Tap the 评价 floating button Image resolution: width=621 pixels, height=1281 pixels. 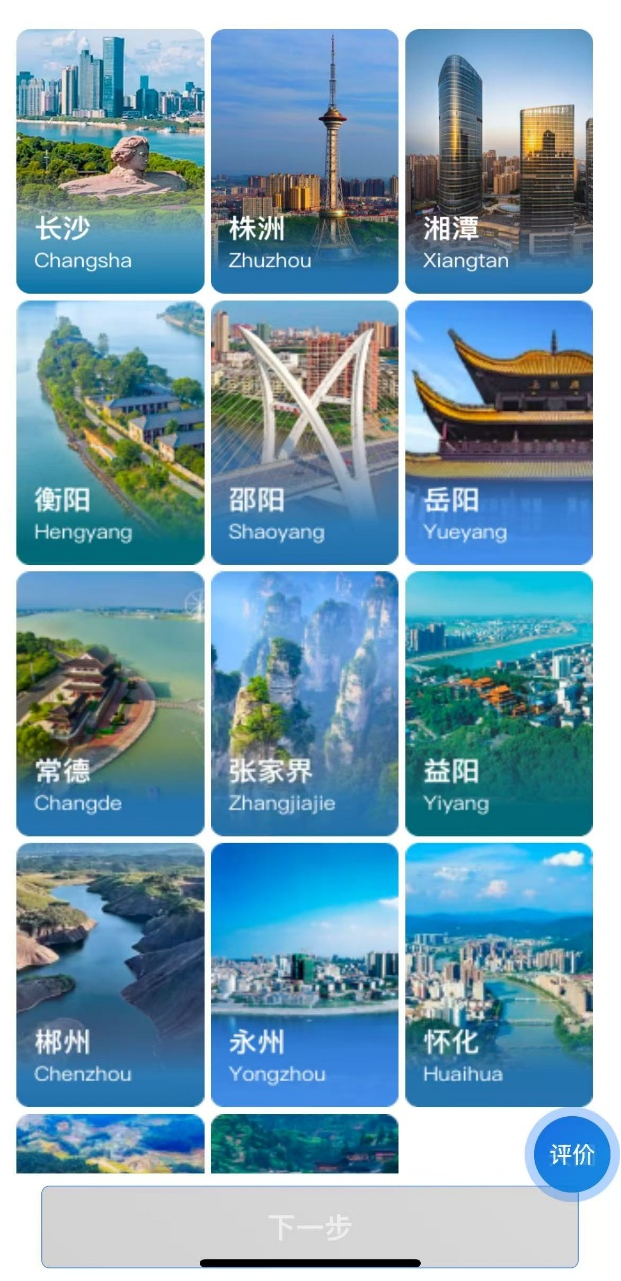[572, 1154]
